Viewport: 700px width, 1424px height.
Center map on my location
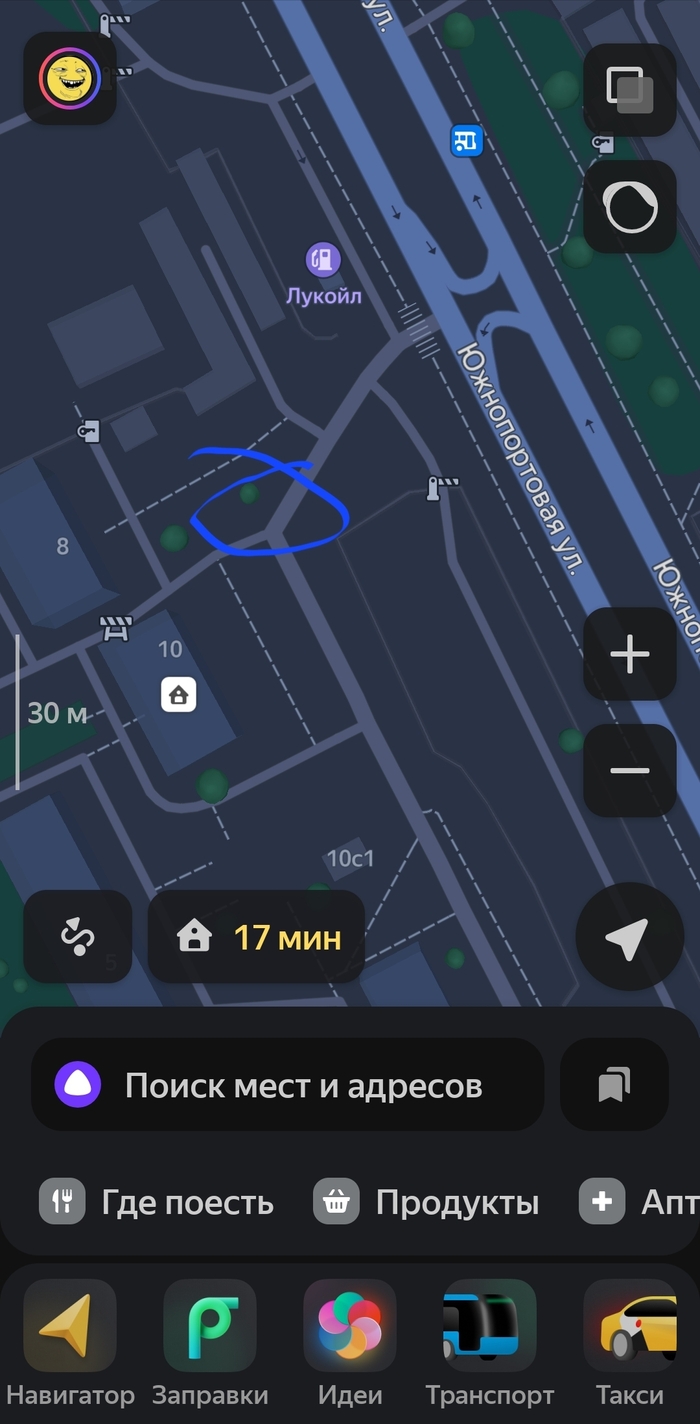(x=629, y=937)
